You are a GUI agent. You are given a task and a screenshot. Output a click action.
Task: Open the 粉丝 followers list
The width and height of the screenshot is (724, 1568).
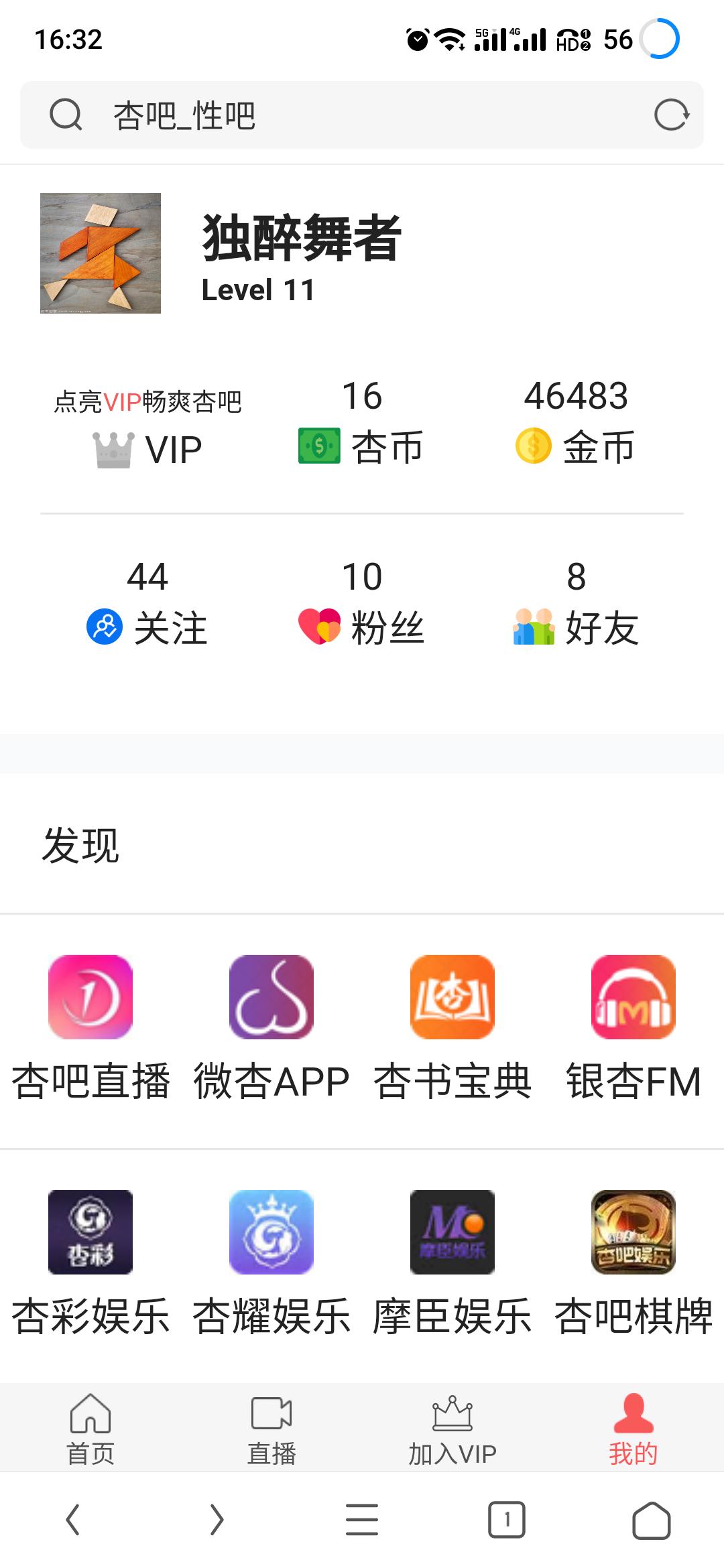[362, 604]
